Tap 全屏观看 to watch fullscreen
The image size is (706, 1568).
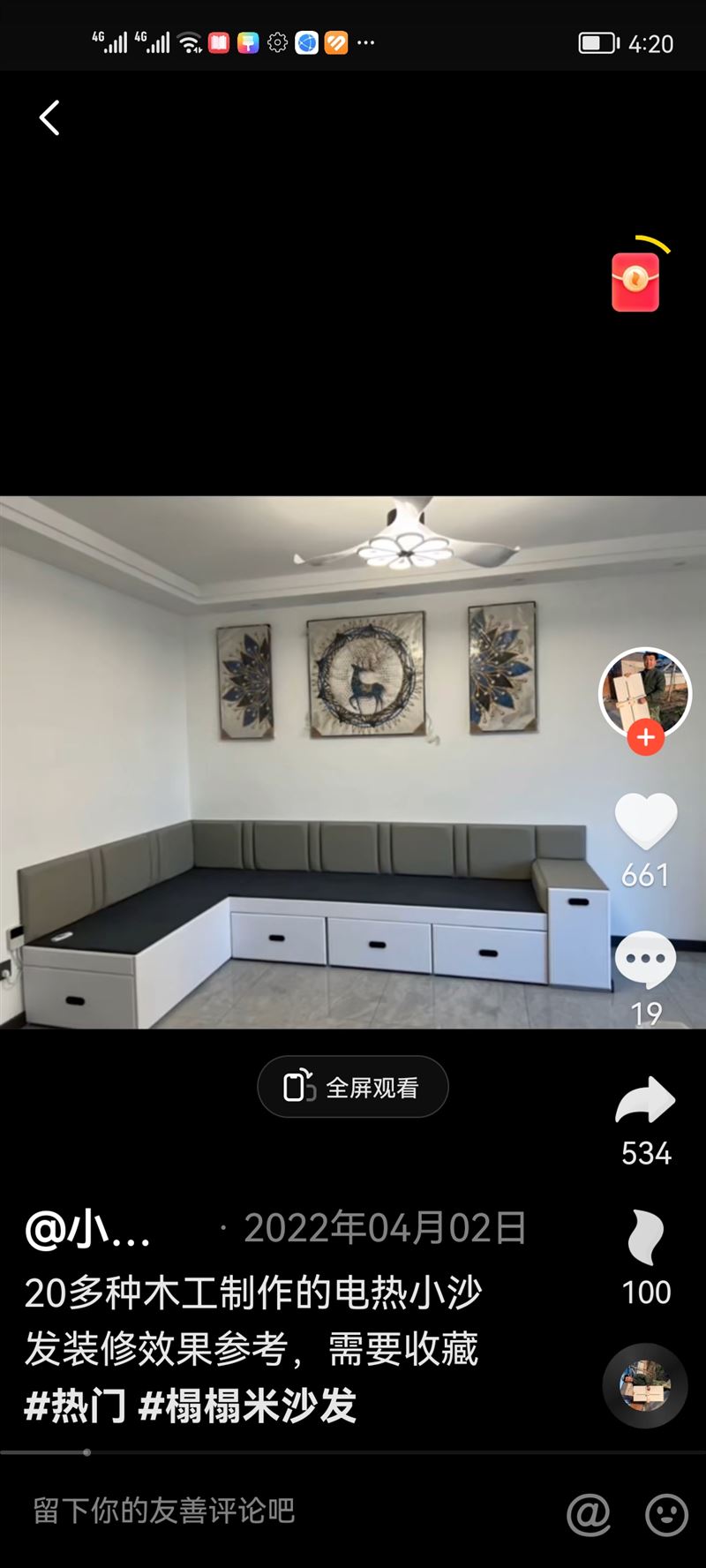(353, 1087)
